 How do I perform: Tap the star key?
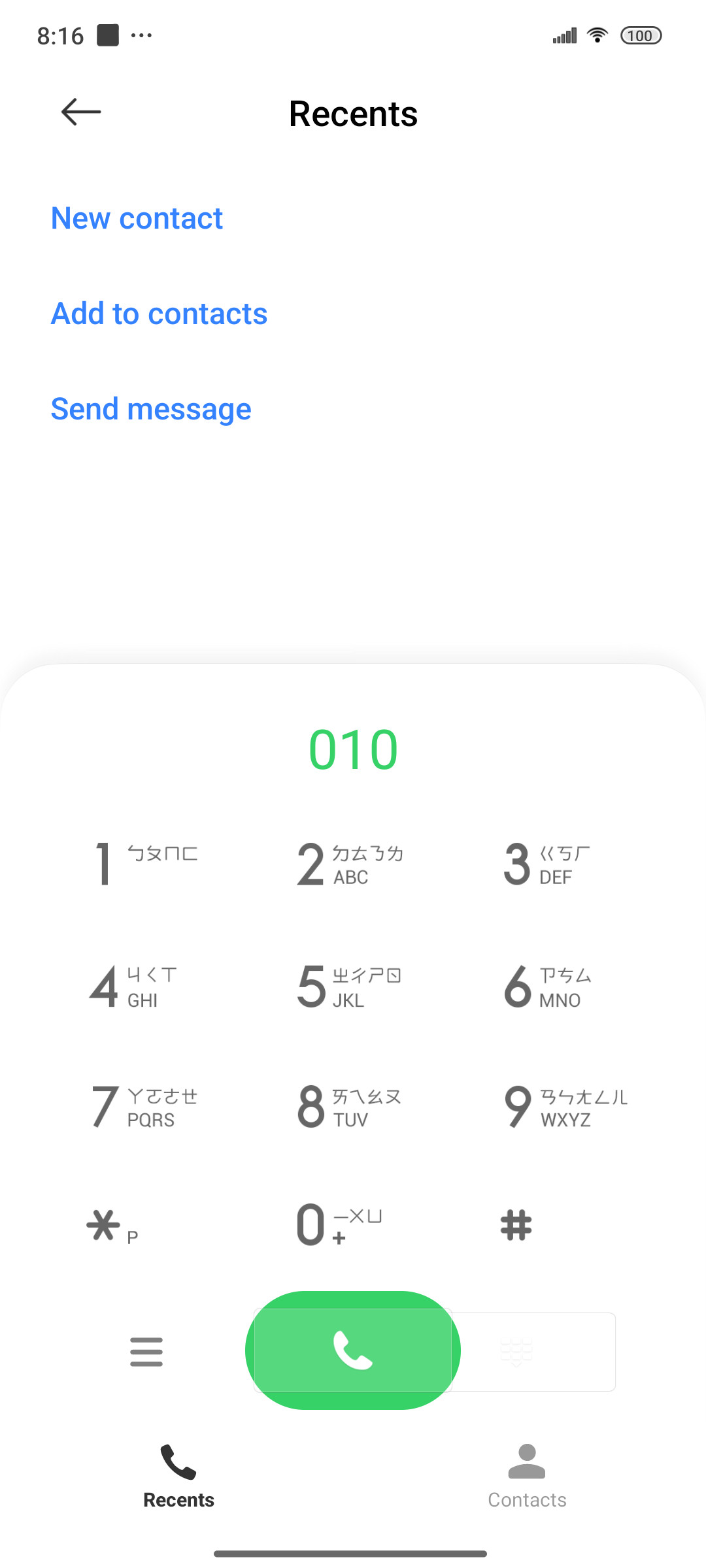pyautogui.click(x=112, y=1226)
